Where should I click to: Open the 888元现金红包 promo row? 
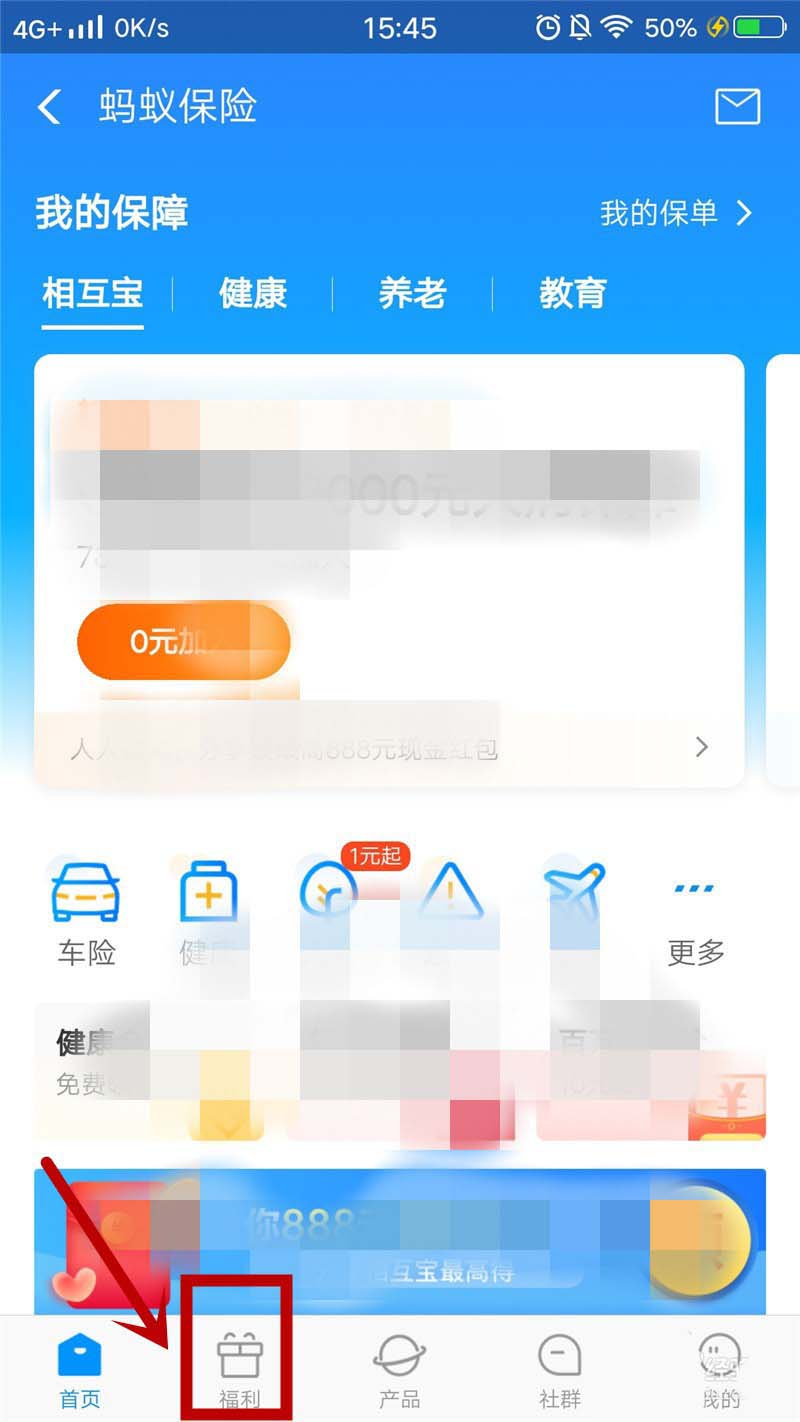pyautogui.click(x=390, y=748)
